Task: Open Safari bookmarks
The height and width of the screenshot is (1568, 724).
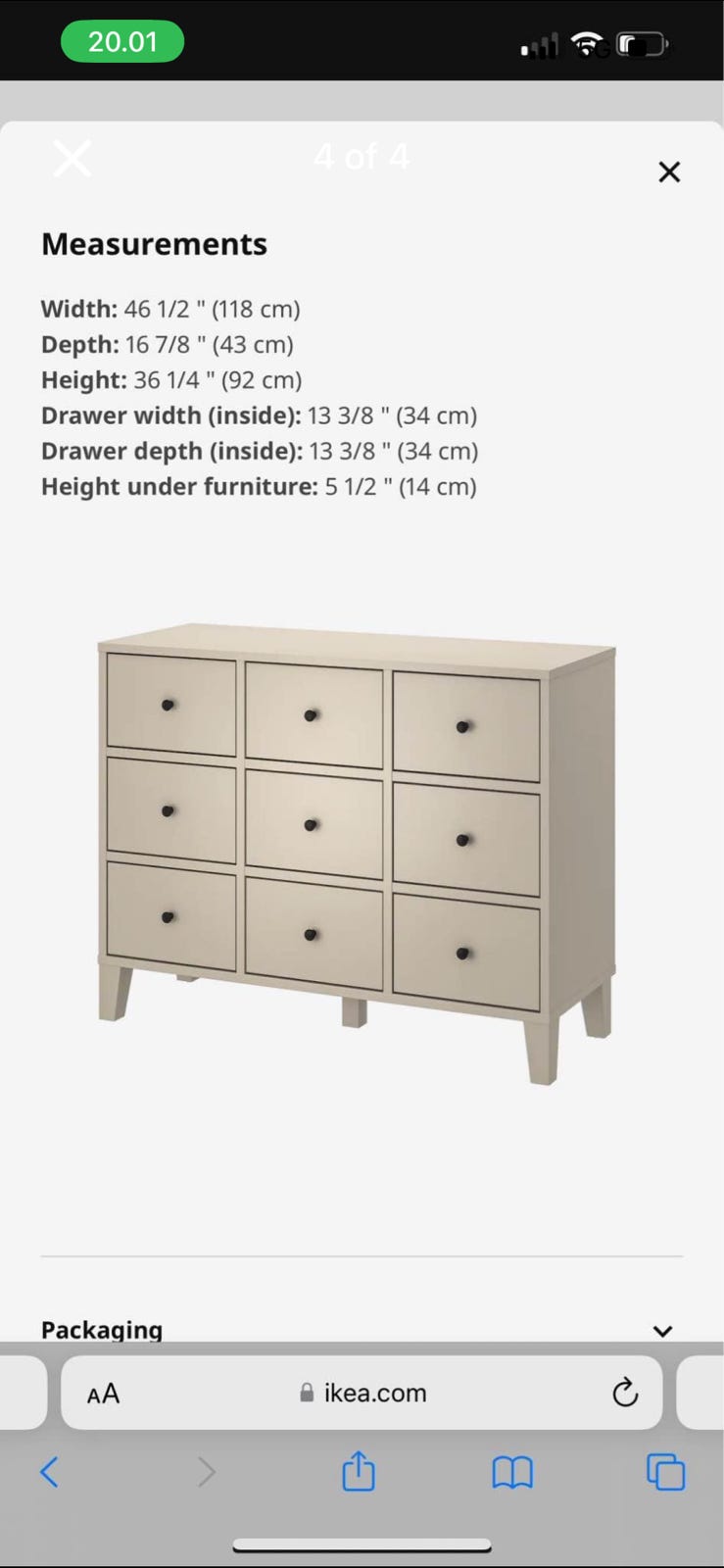Action: [x=512, y=1472]
